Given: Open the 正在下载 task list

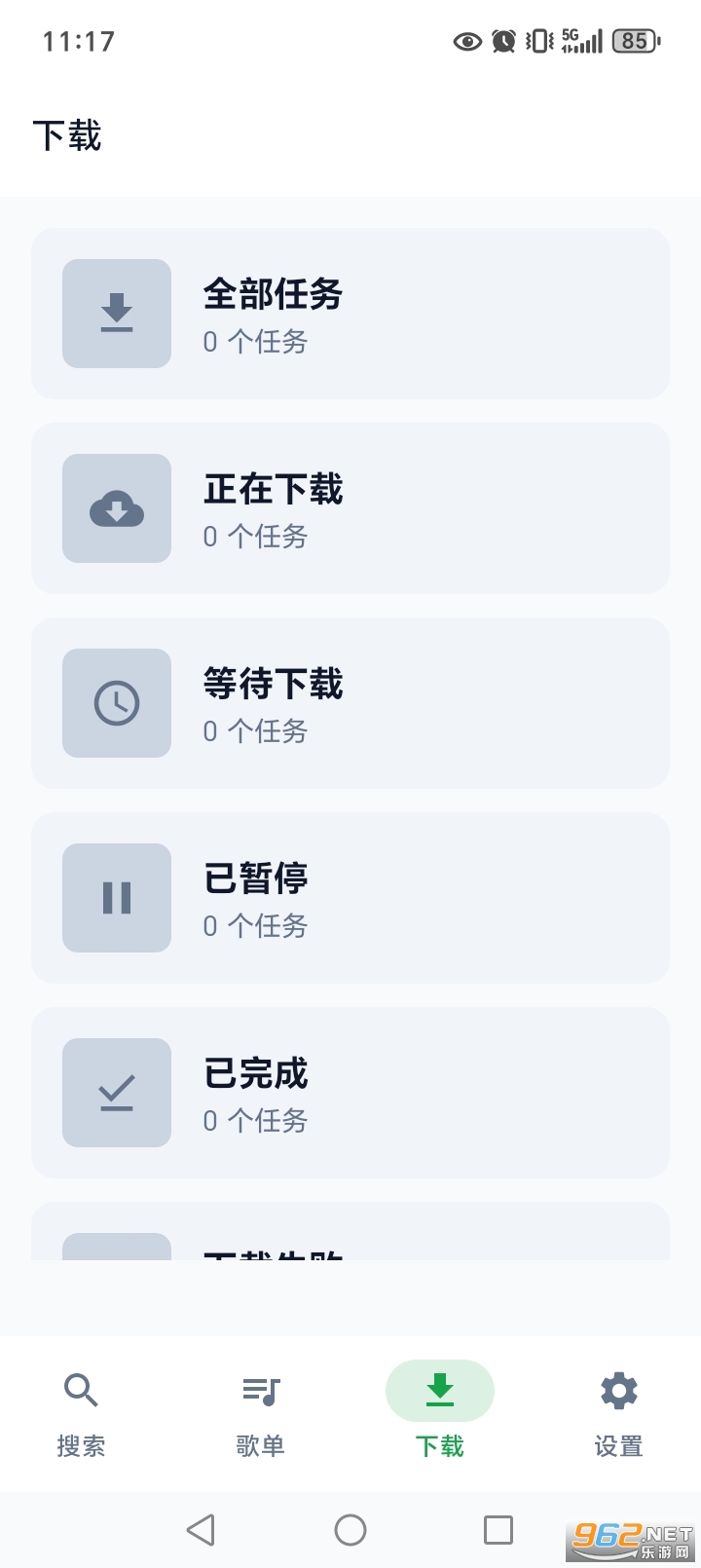Looking at the screenshot, I should tap(350, 507).
